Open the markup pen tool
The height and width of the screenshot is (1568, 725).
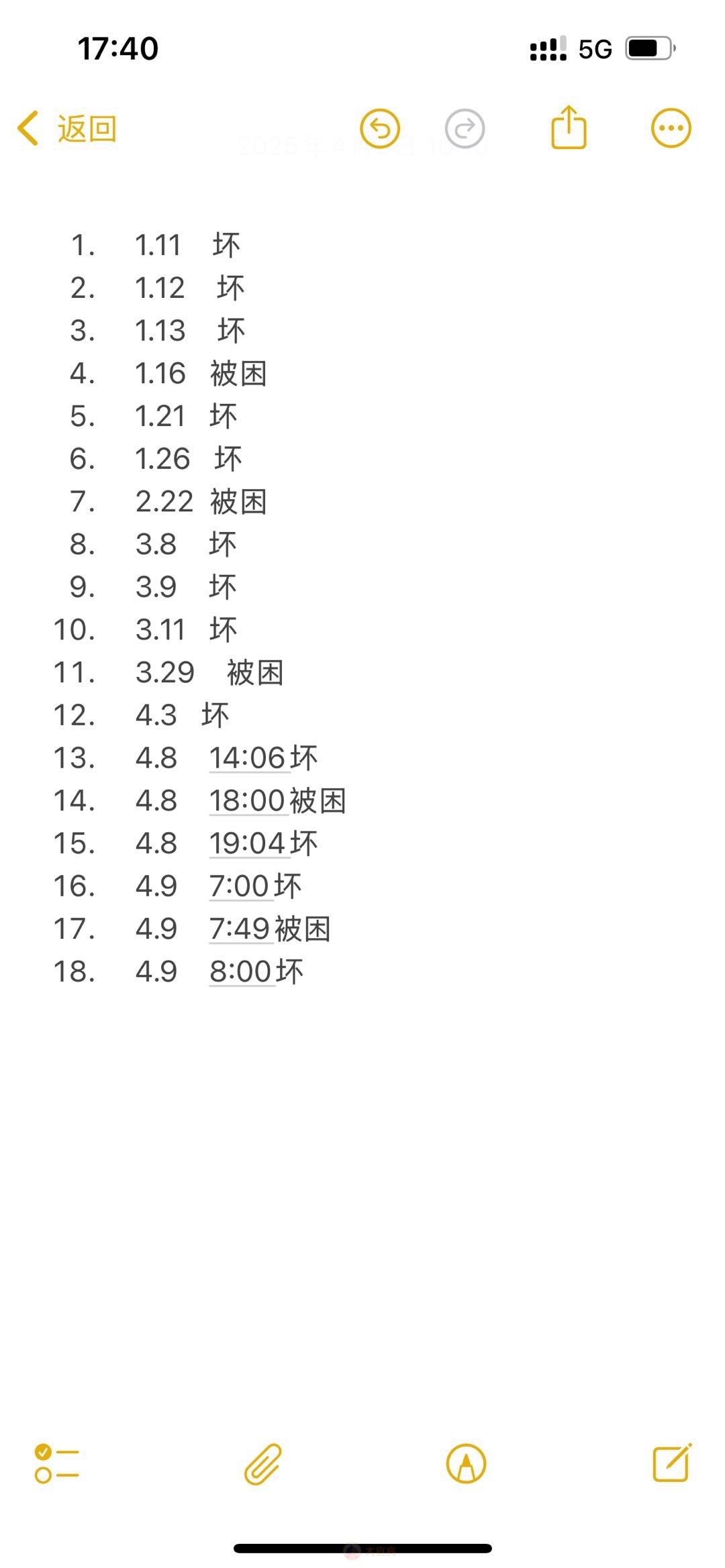(x=466, y=1463)
